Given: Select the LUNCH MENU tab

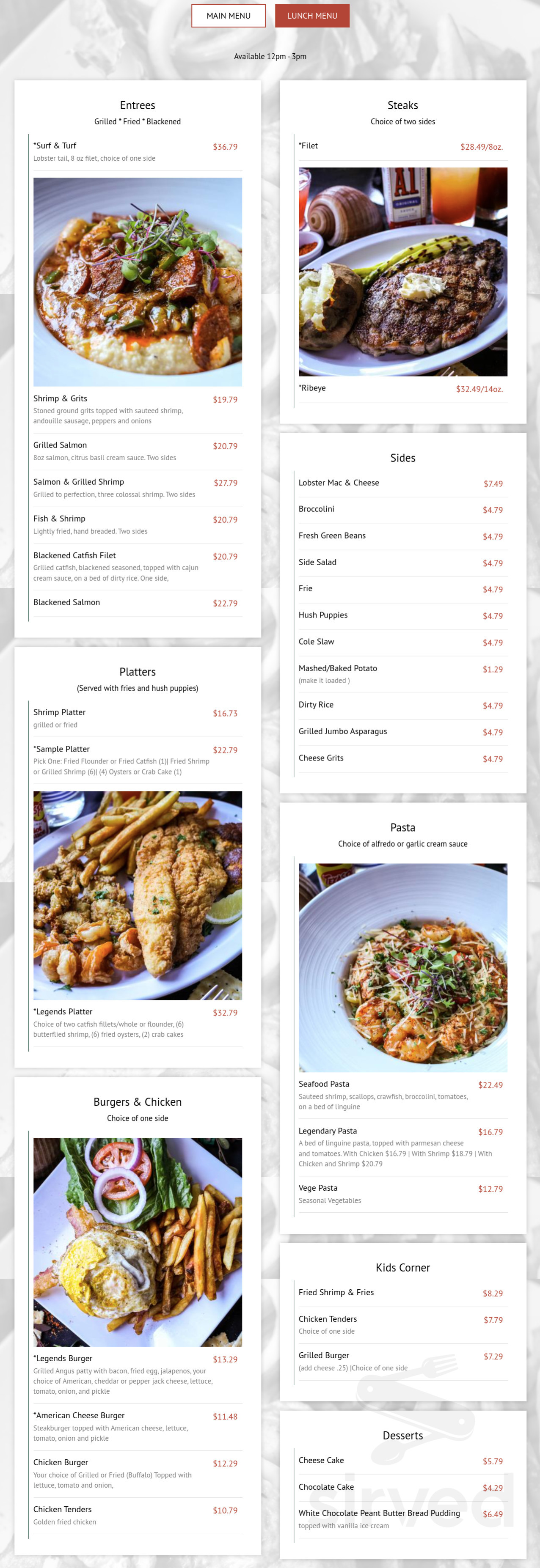Looking at the screenshot, I should click(x=312, y=16).
